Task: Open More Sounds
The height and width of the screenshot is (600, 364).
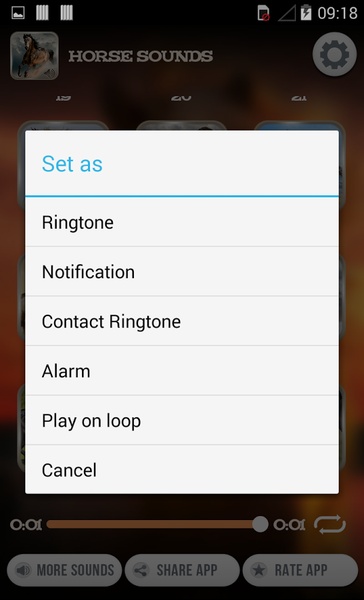Action: (x=64, y=570)
